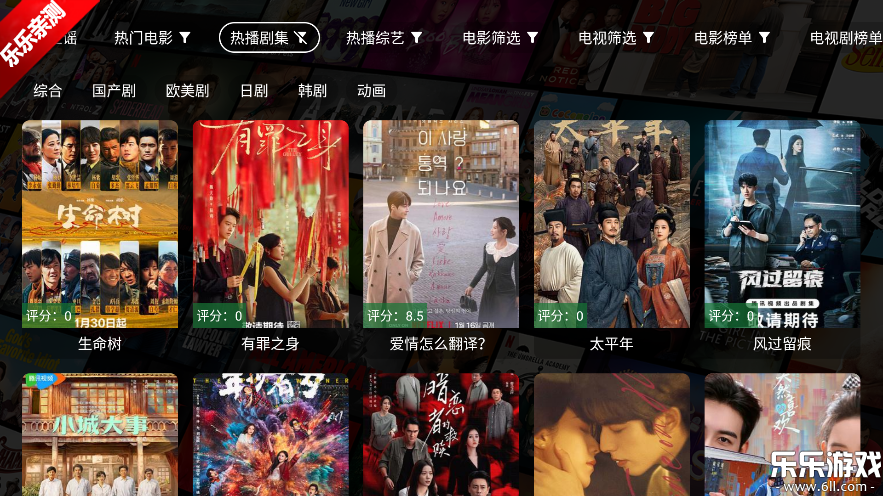The image size is (883, 496).
Task: Filter by 综合 category
Action: click(48, 91)
